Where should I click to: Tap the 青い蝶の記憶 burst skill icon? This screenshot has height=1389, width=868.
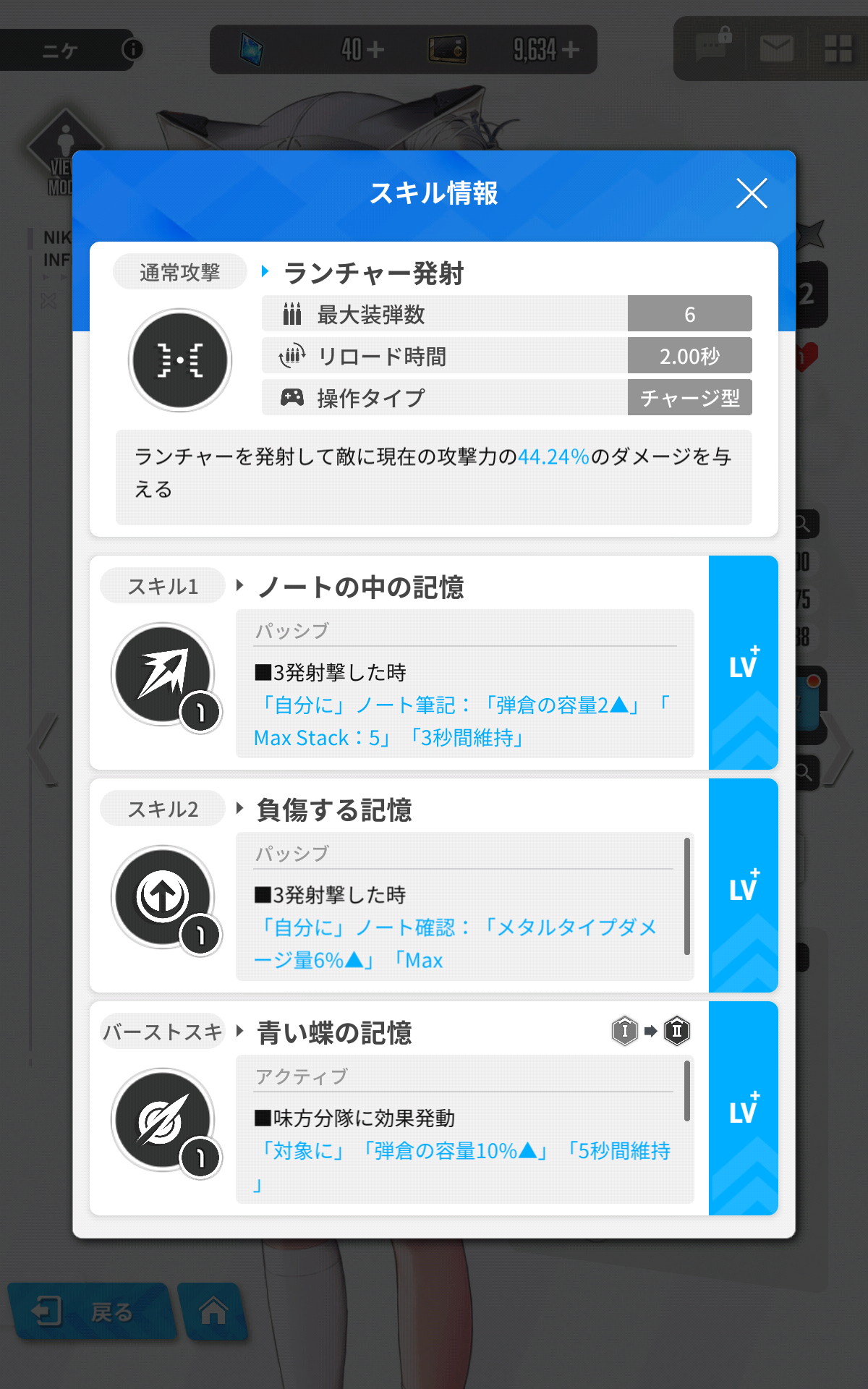(164, 1119)
